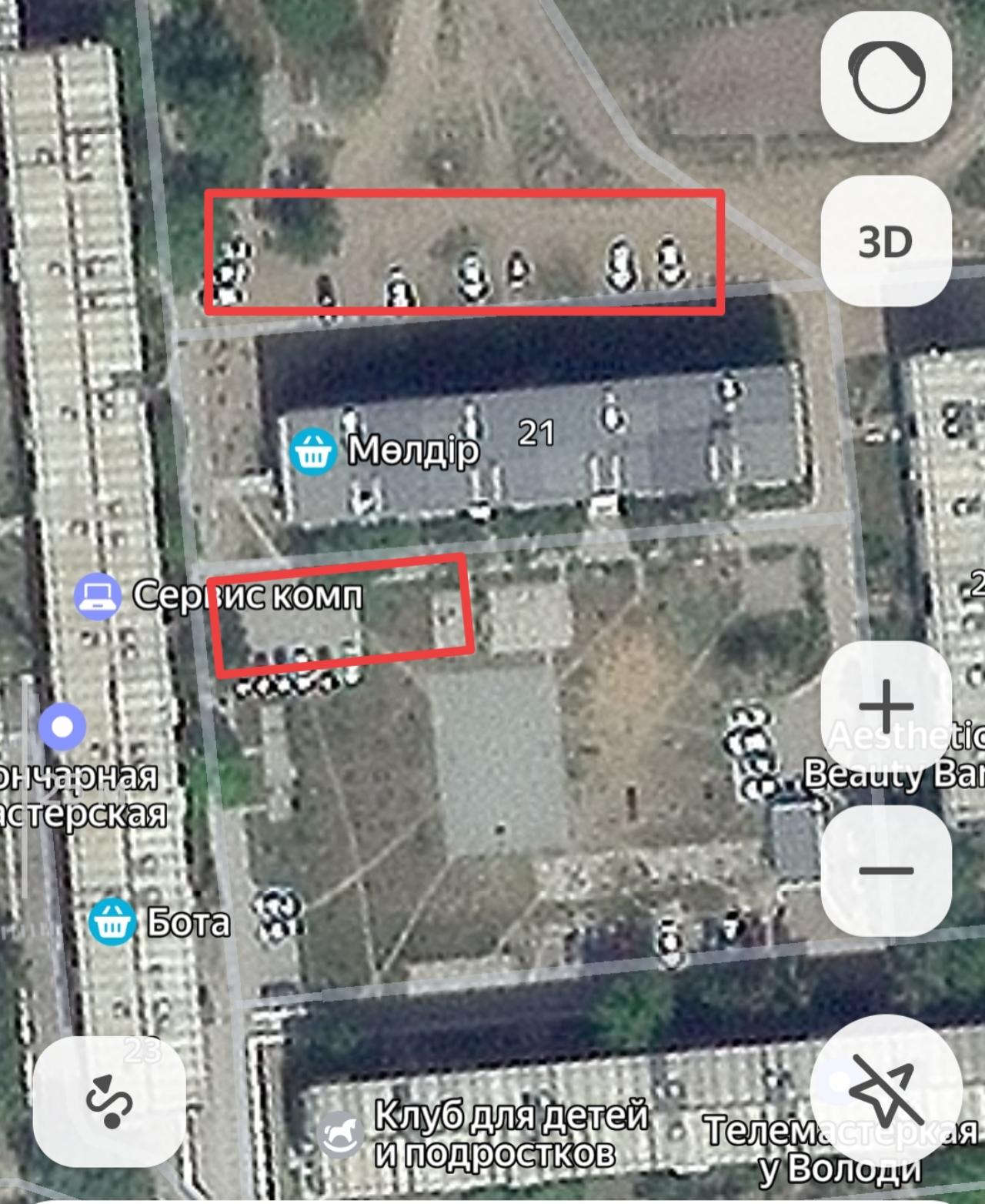
Task: Zoom out with the minus button
Action: (x=886, y=871)
